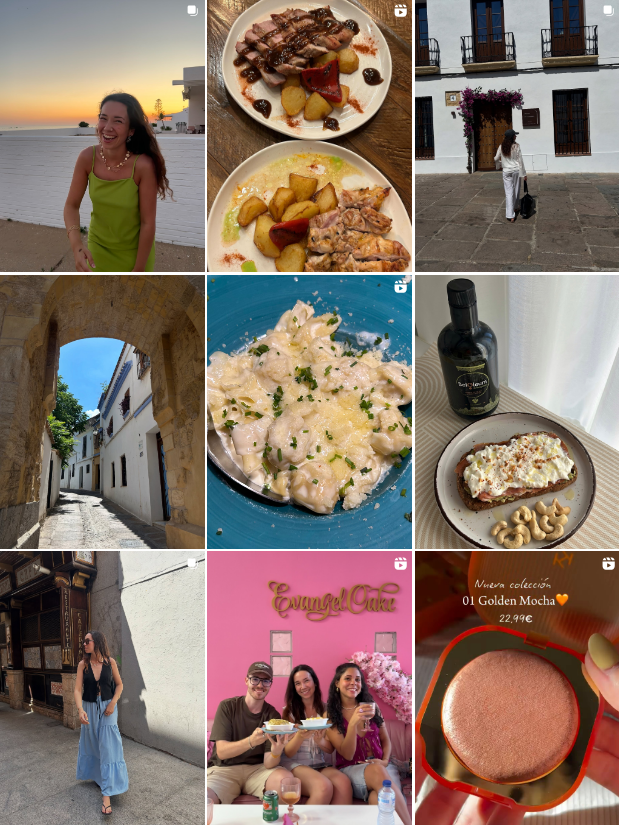Play the Evangel Cake pink wall reel
This screenshot has height=825, width=619.
coord(309,688)
